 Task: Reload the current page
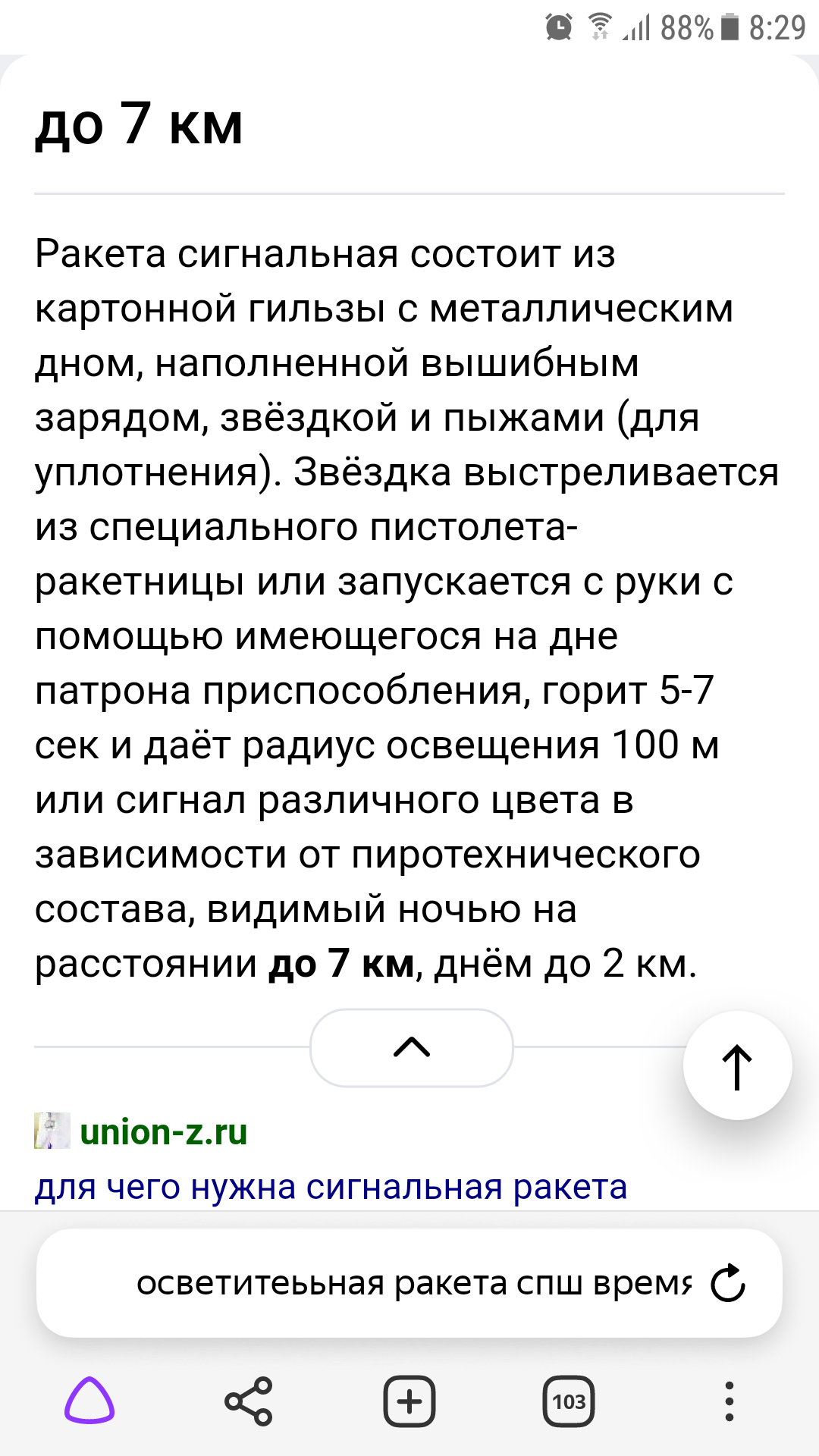tap(727, 1283)
